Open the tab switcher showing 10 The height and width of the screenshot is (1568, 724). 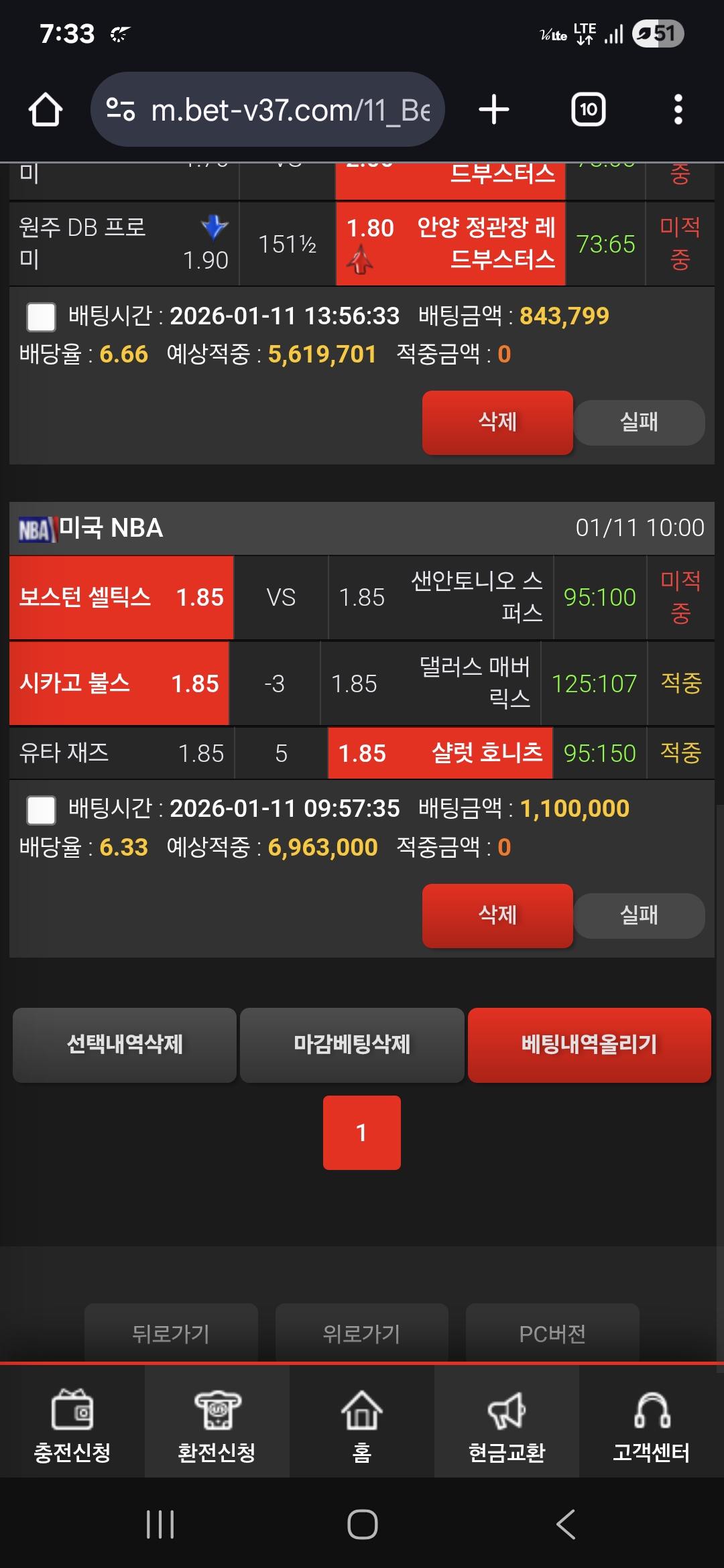click(588, 109)
